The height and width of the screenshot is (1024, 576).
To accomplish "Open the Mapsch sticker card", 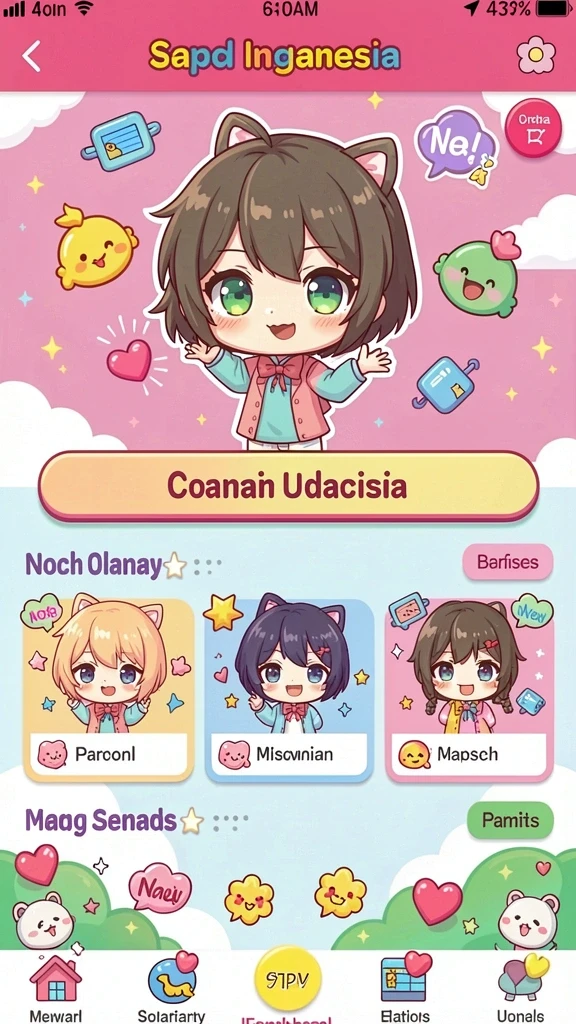I will coord(469,690).
